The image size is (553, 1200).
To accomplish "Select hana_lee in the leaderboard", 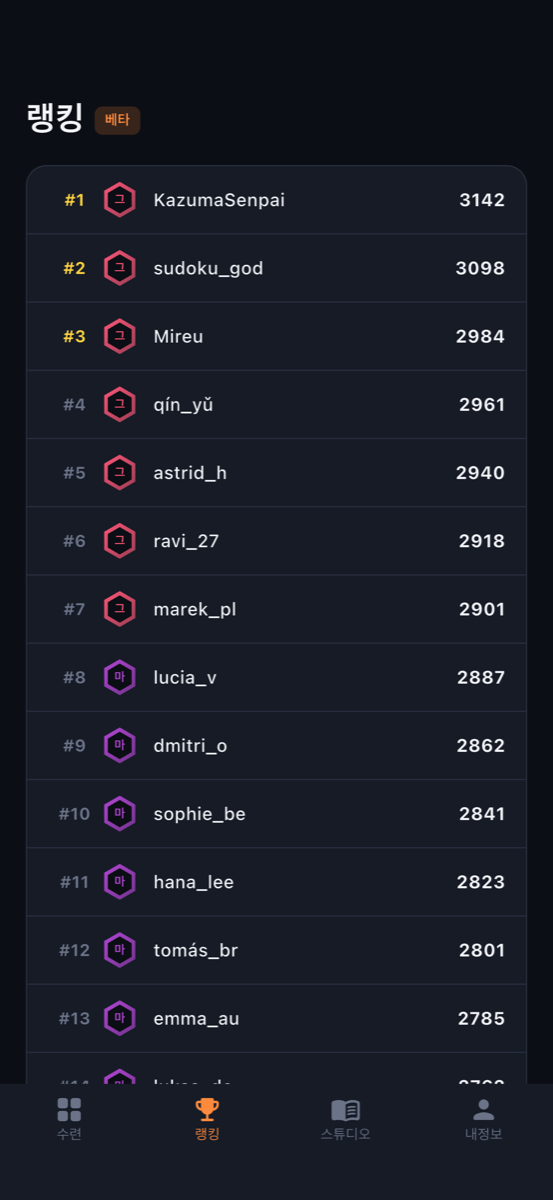I will coord(276,882).
